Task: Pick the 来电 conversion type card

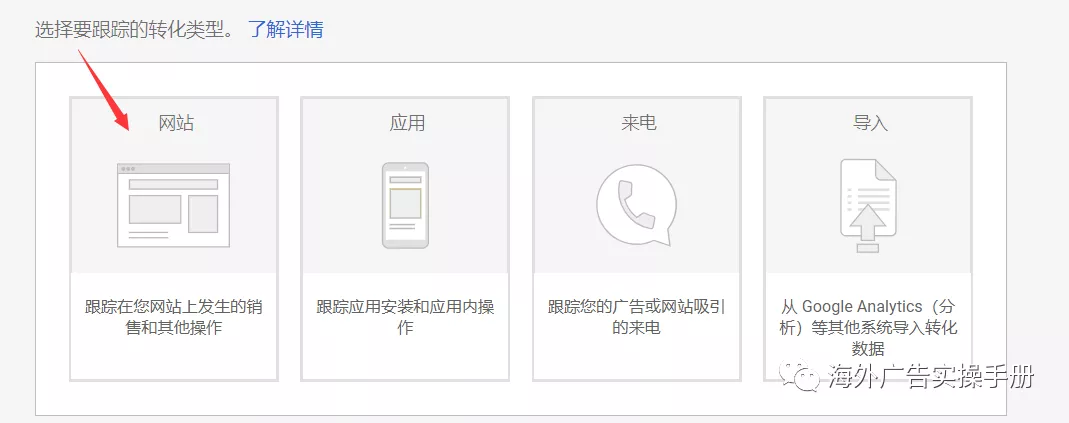Action: tap(637, 238)
